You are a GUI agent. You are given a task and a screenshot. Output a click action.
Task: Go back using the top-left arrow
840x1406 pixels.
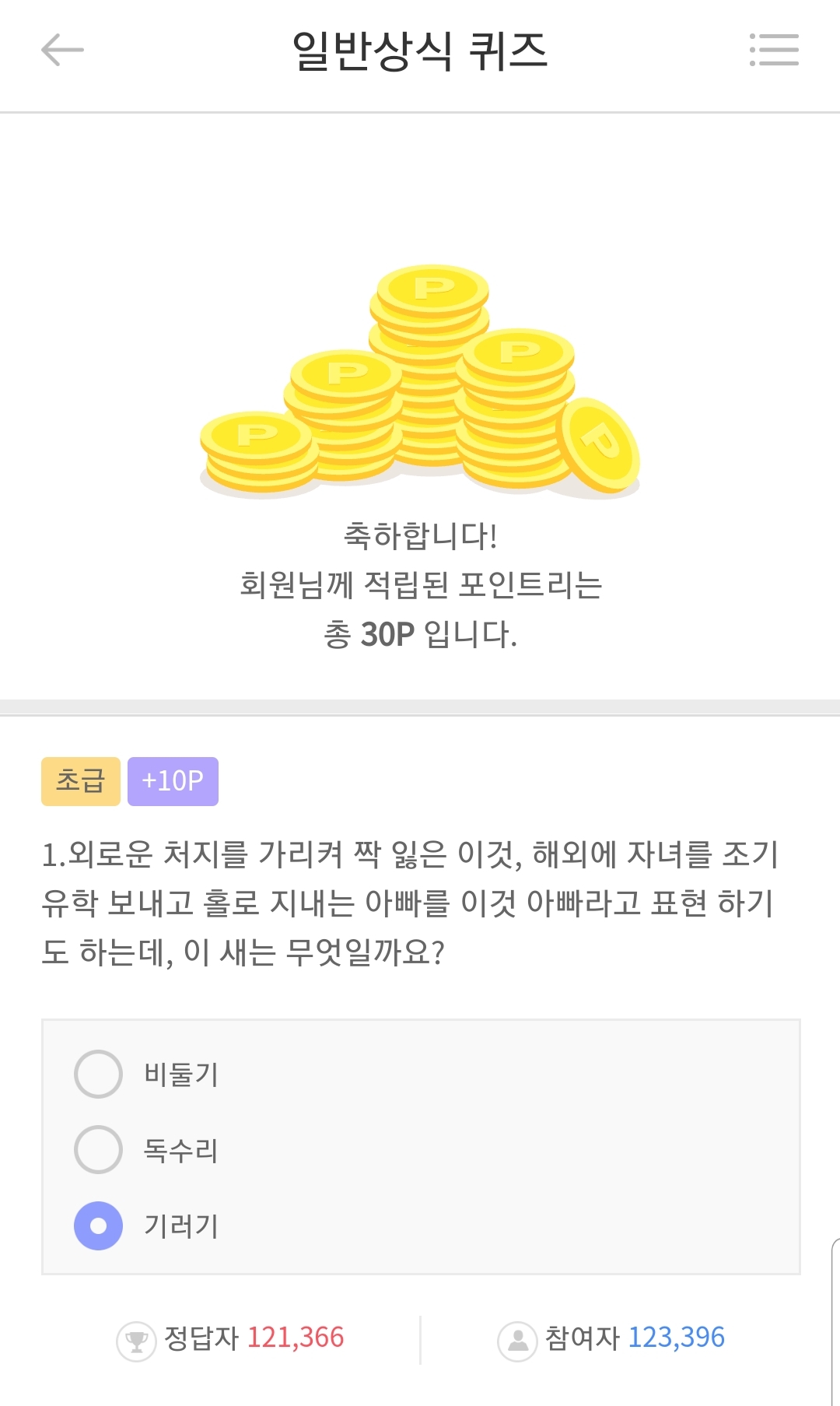[x=62, y=51]
